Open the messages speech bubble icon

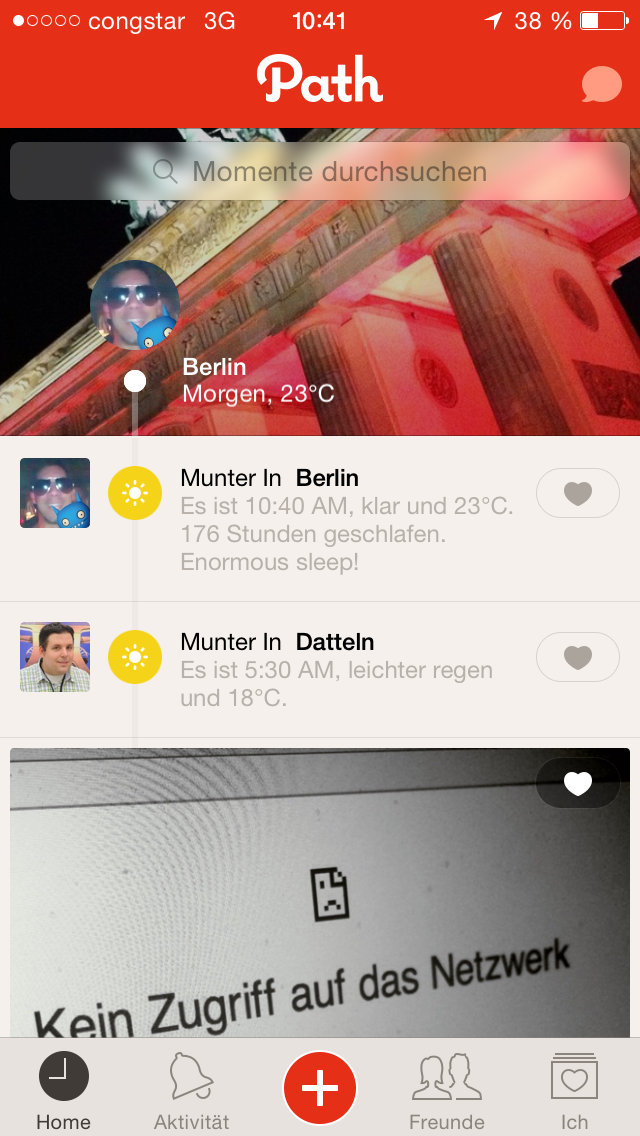click(x=601, y=84)
